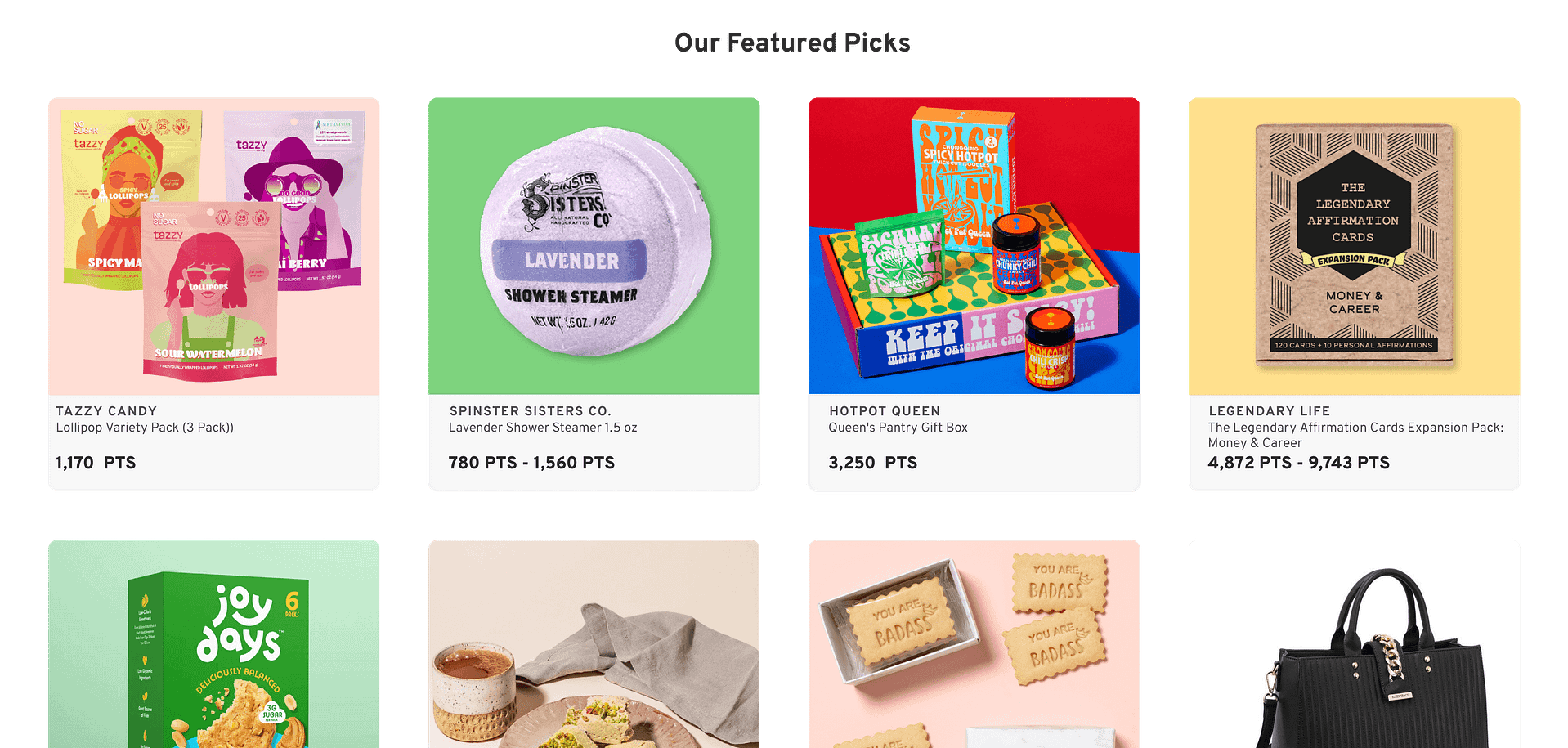Screen dimensions: 1568x748
Task: View the product with mug and linen napkin
Action: click(594, 646)
